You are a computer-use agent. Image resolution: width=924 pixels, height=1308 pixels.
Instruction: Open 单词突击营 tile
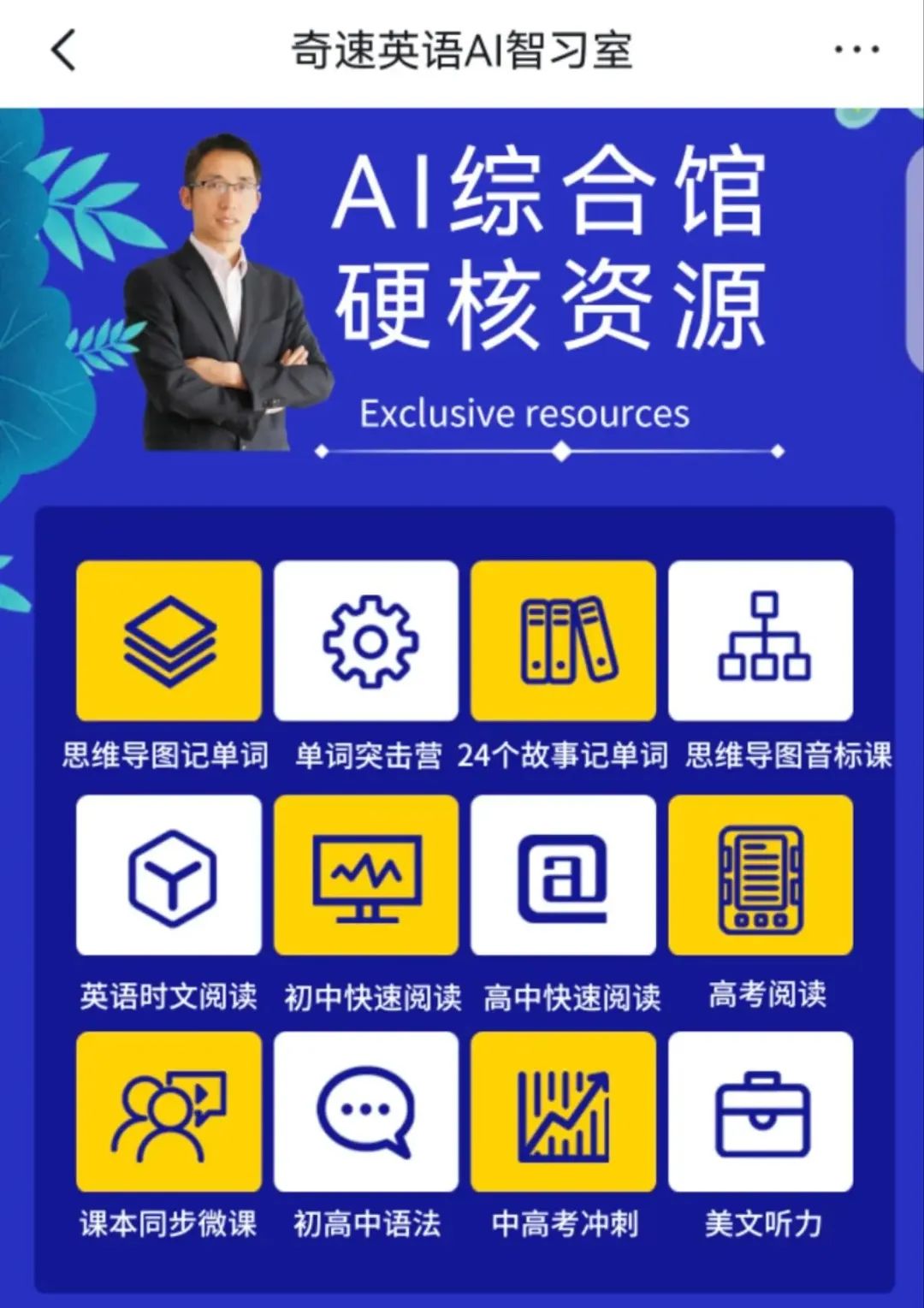[366, 642]
